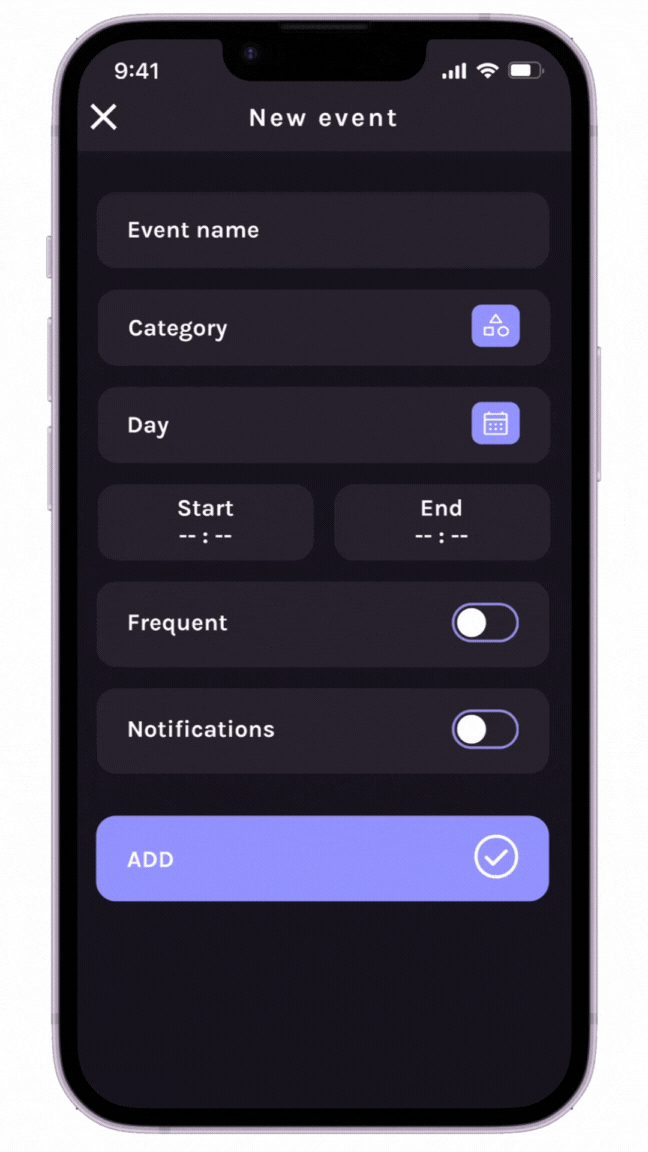Tap the ADD button
The width and height of the screenshot is (648, 1152).
(323, 858)
